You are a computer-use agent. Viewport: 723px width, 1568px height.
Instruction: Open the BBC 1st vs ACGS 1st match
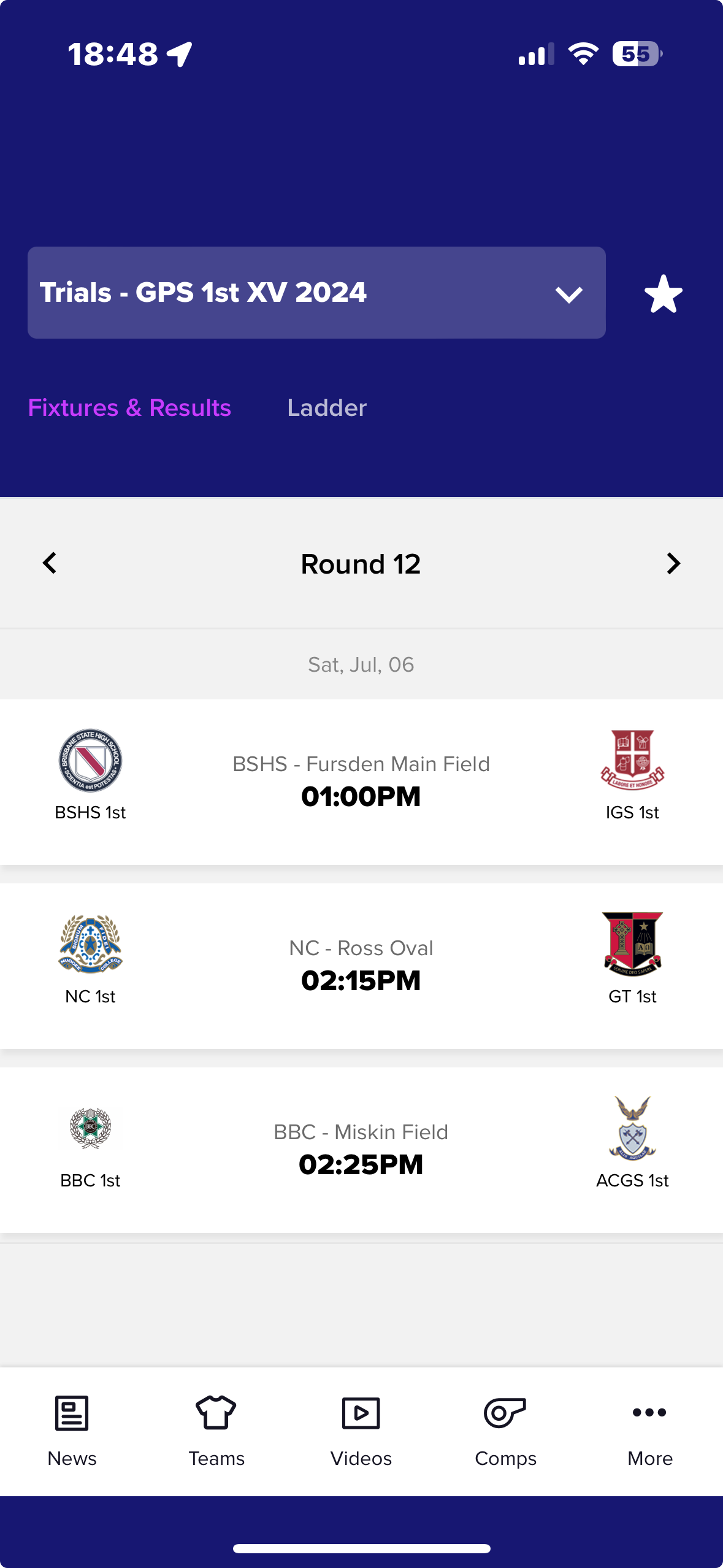361,1150
